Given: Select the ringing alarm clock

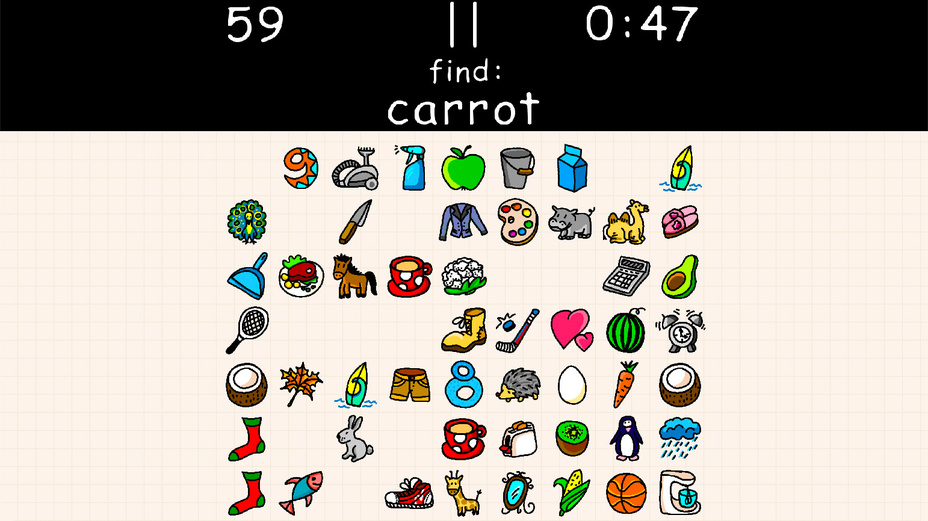Looking at the screenshot, I should tap(681, 331).
